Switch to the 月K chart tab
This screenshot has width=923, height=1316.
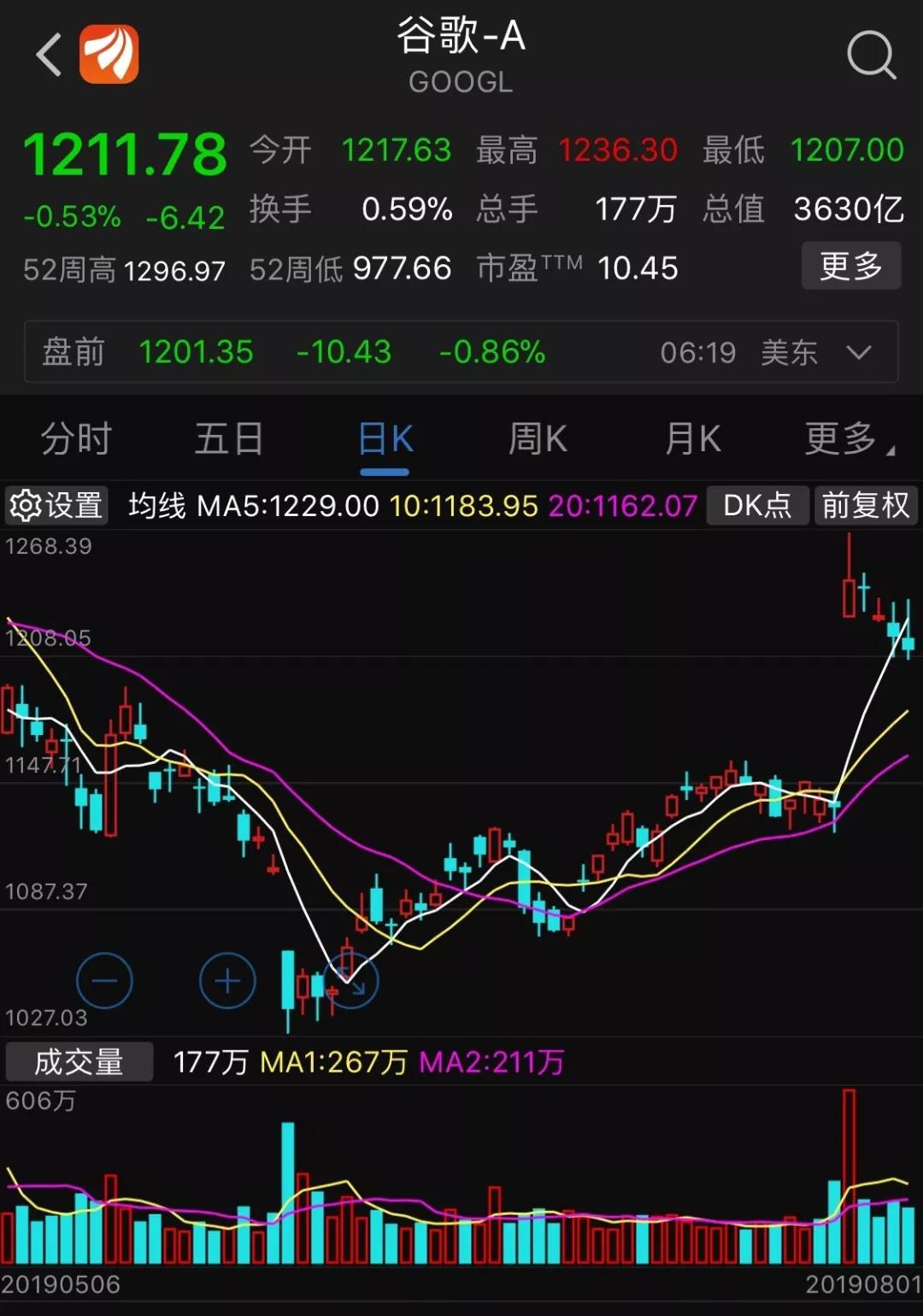[692, 439]
